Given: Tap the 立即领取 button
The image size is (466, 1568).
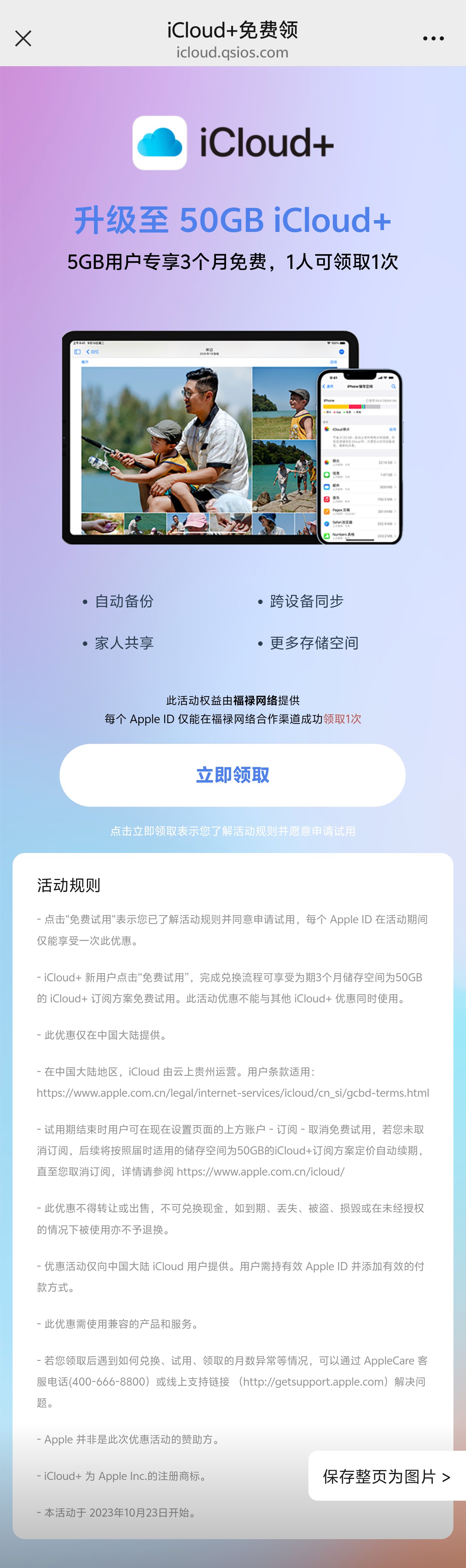Looking at the screenshot, I should coord(232,775).
